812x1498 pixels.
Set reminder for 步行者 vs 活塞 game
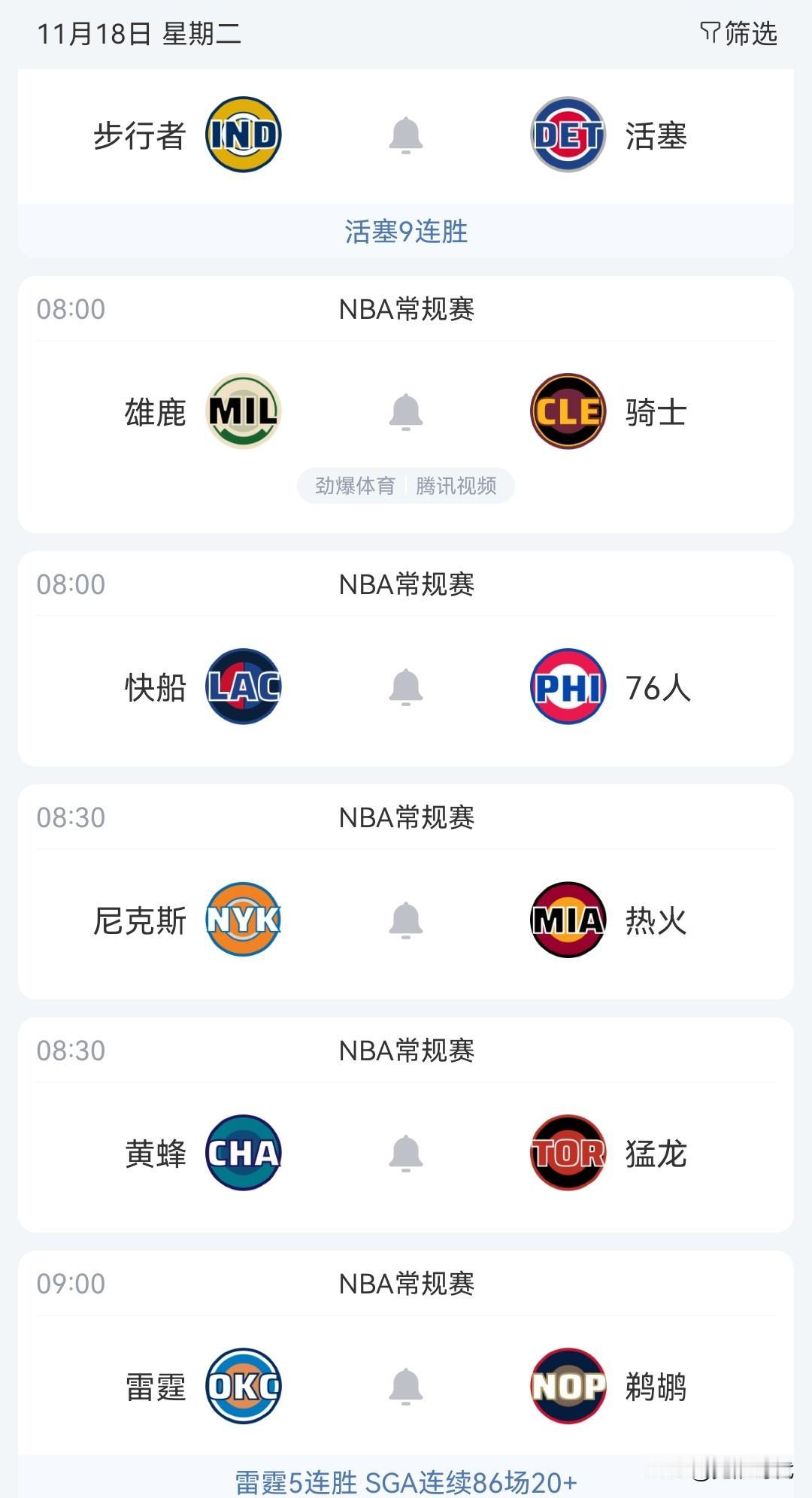pyautogui.click(x=405, y=135)
